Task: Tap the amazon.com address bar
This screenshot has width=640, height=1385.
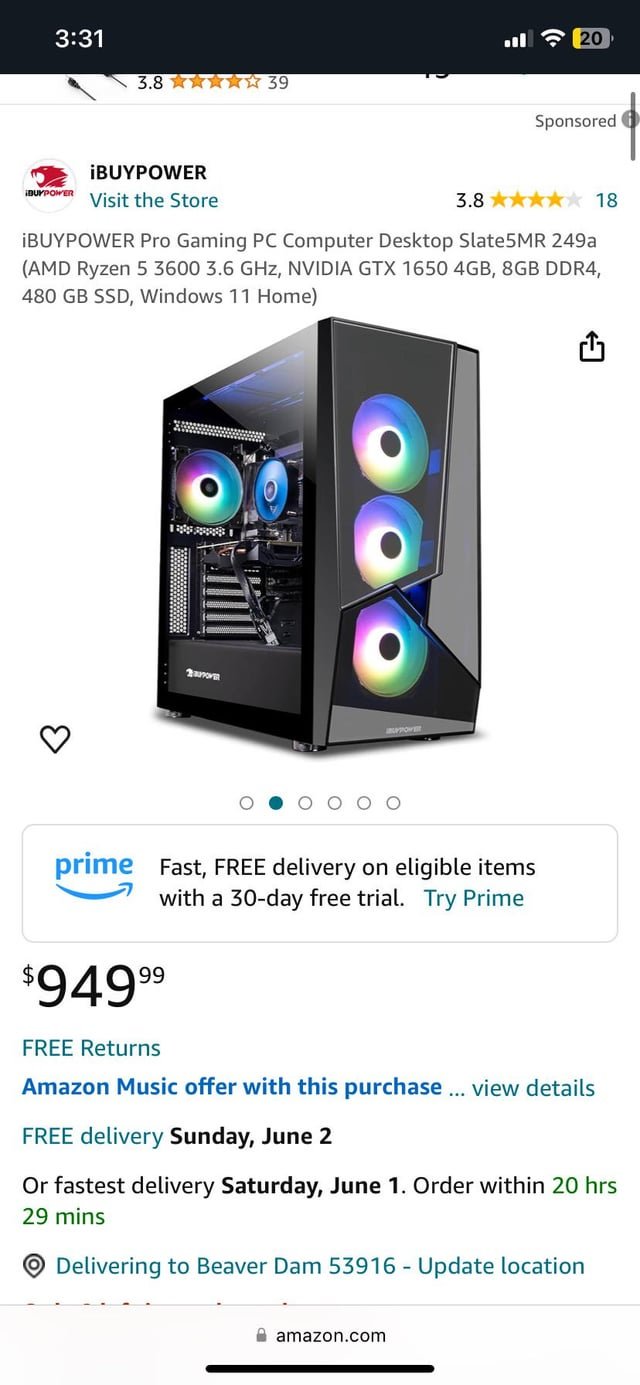Action: (320, 1335)
